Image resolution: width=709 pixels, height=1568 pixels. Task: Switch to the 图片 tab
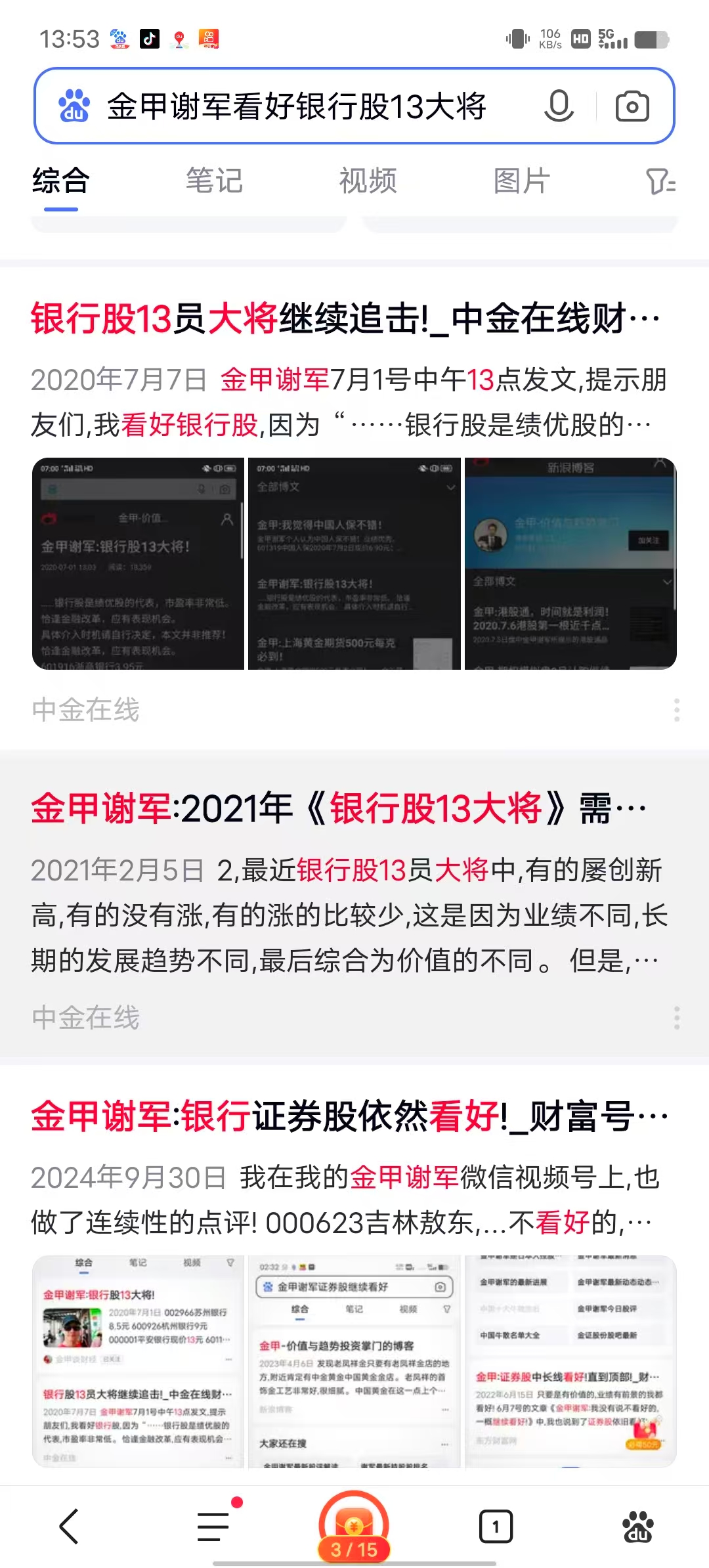(521, 181)
